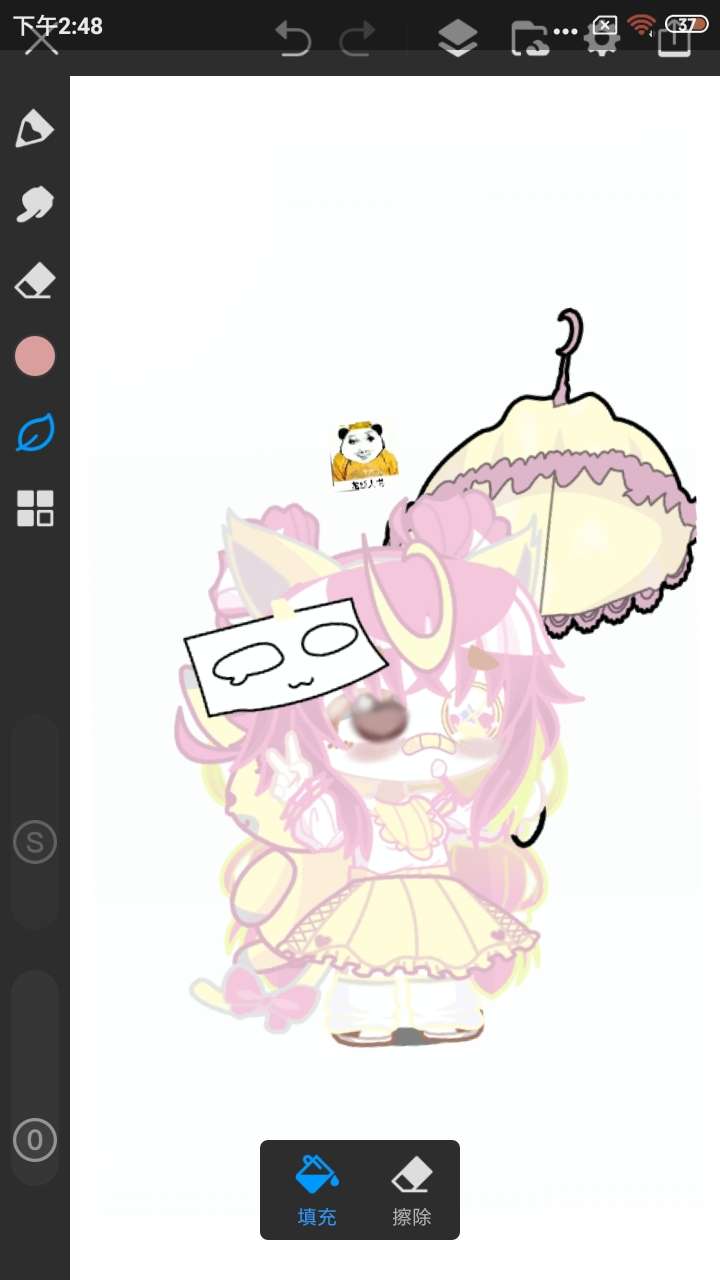This screenshot has height=1280, width=720.
Task: Tap the O opacity slider handle
Action: tap(35, 1140)
